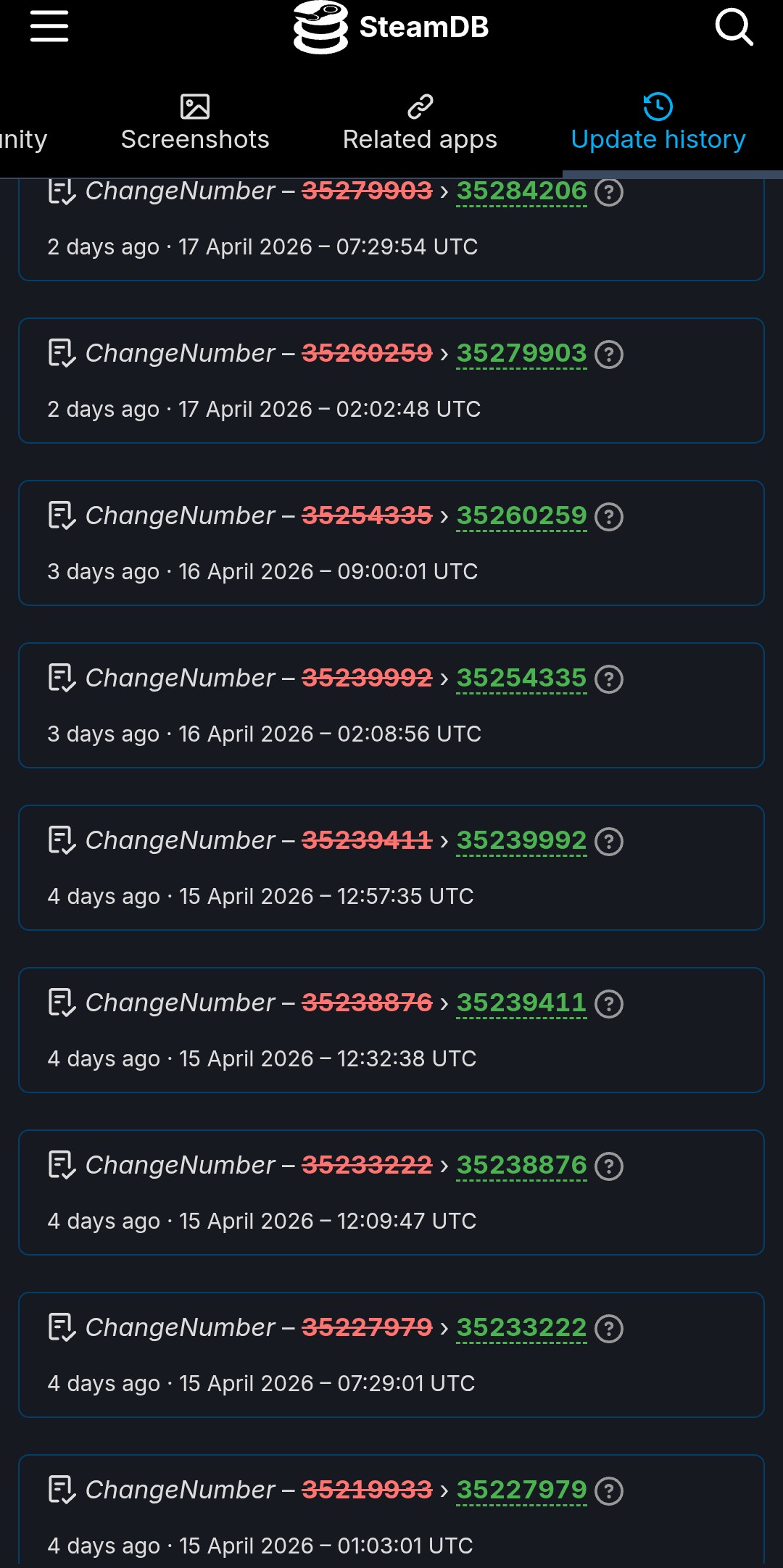The image size is (783, 1568).
Task: Open the hamburger navigation menu
Action: [49, 27]
